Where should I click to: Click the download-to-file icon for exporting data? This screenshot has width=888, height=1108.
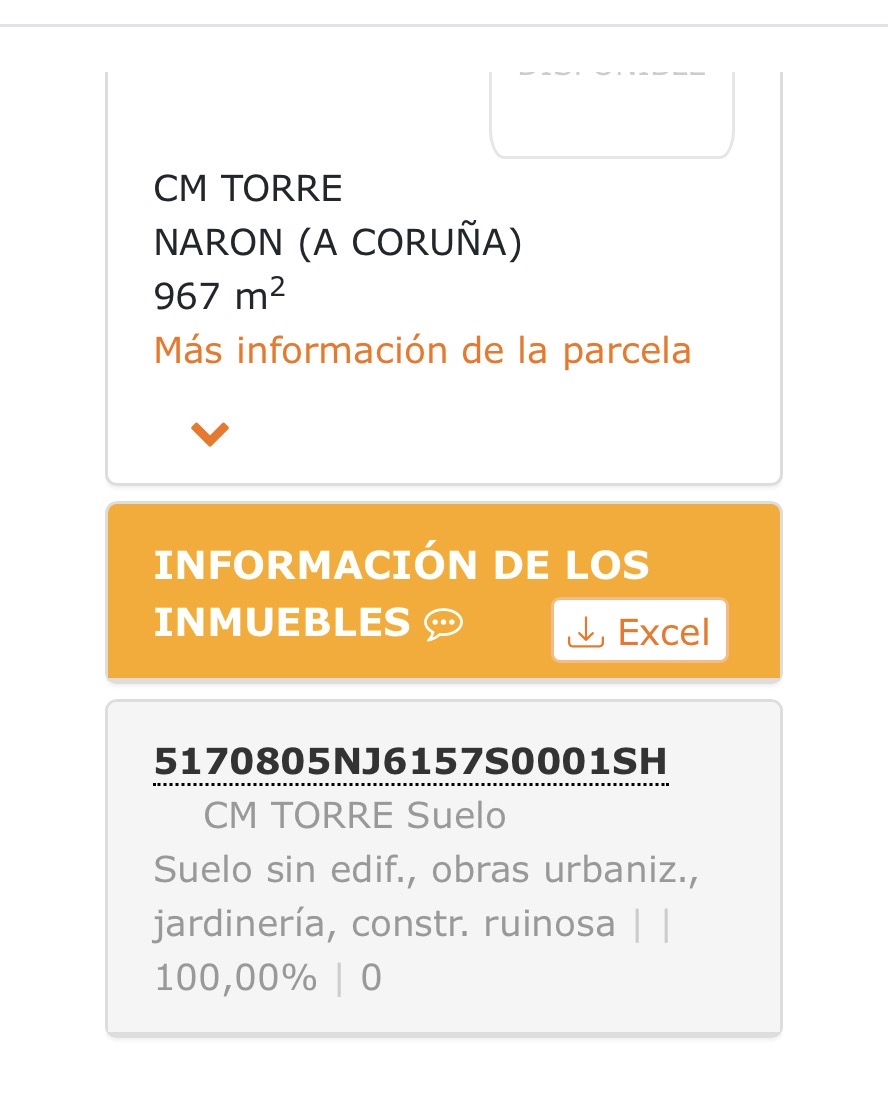[x=586, y=631]
